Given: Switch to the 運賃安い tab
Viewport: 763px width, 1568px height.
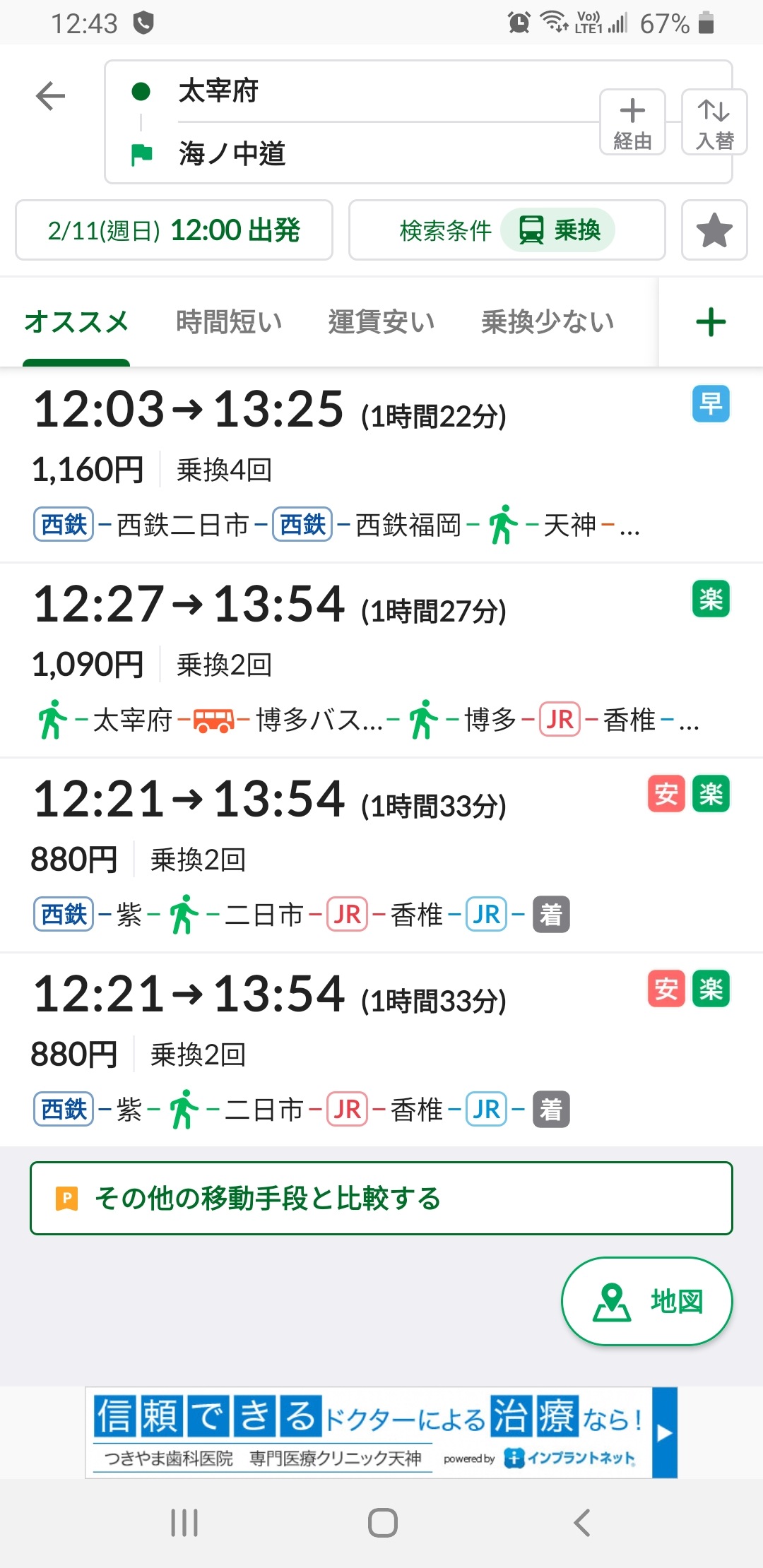Looking at the screenshot, I should (381, 322).
